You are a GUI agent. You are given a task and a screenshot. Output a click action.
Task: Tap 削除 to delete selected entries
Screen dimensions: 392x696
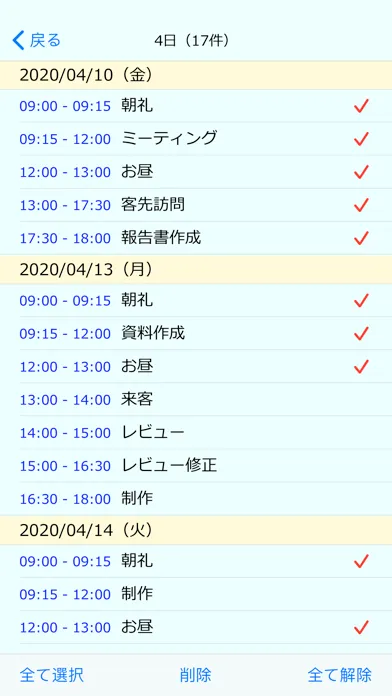[195, 675]
